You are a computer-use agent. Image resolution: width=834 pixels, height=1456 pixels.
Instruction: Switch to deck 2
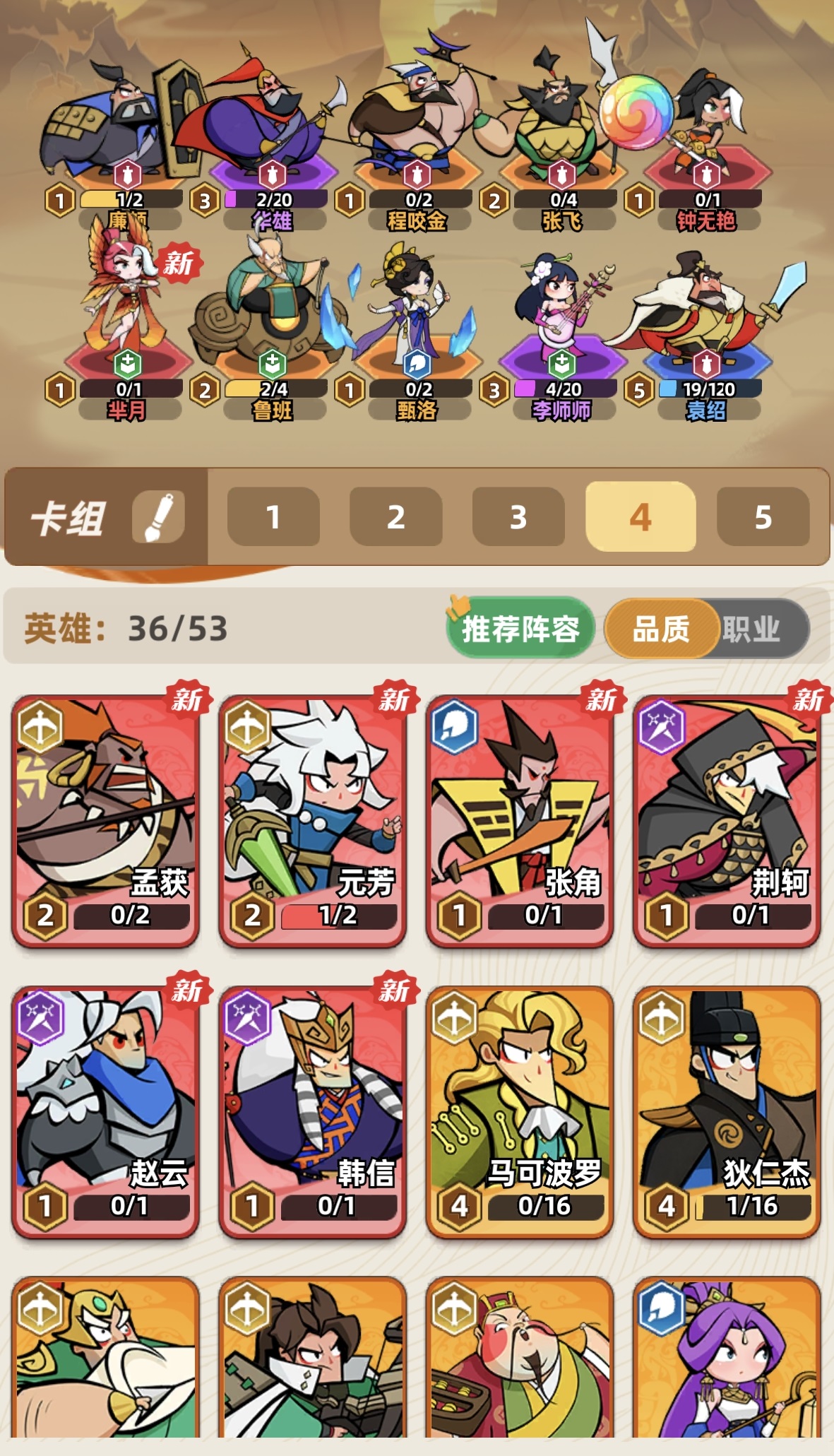395,517
